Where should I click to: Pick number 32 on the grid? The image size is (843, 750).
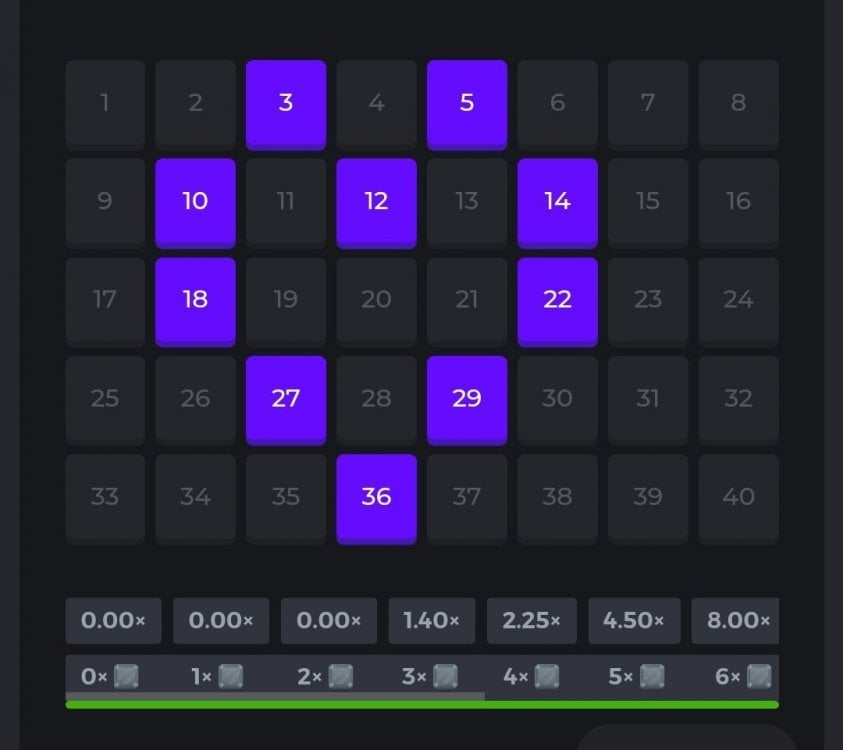pos(738,398)
